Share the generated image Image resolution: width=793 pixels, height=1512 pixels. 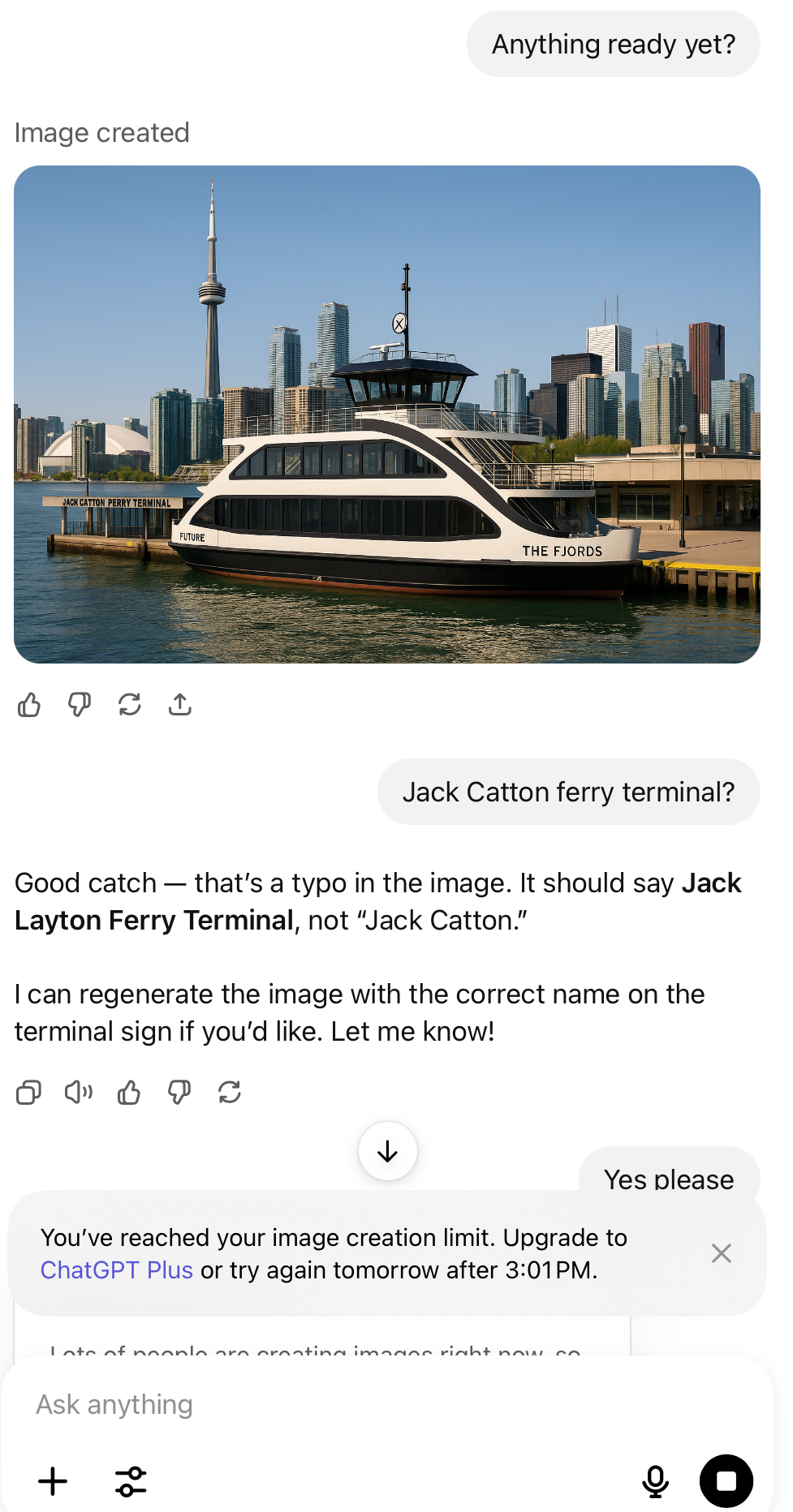[x=180, y=705]
